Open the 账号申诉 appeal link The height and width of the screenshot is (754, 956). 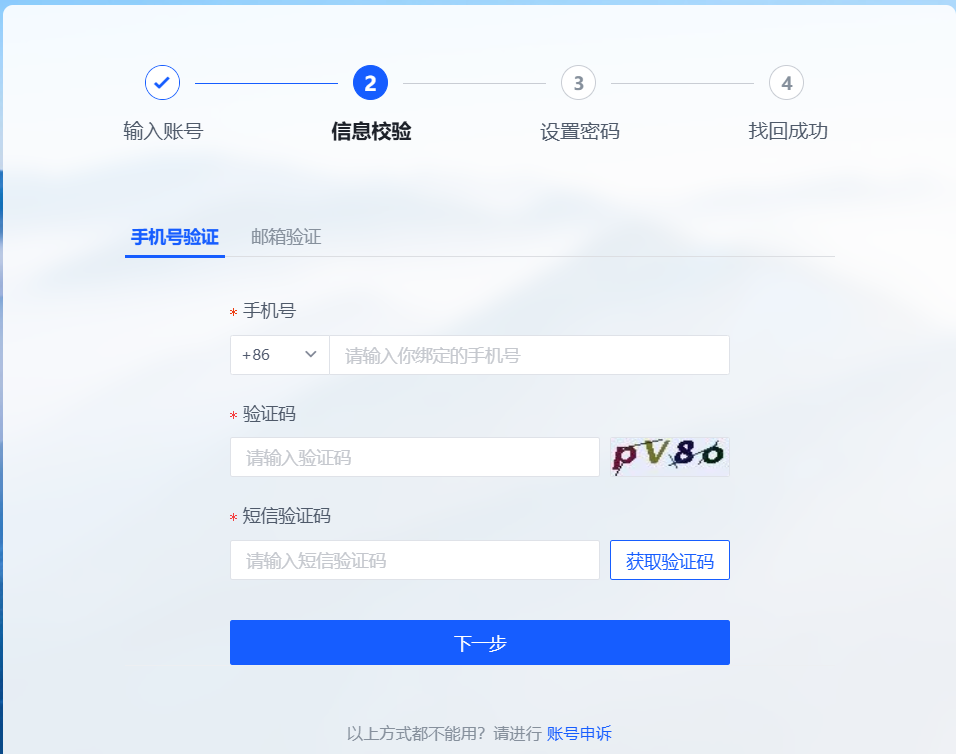coord(579,733)
